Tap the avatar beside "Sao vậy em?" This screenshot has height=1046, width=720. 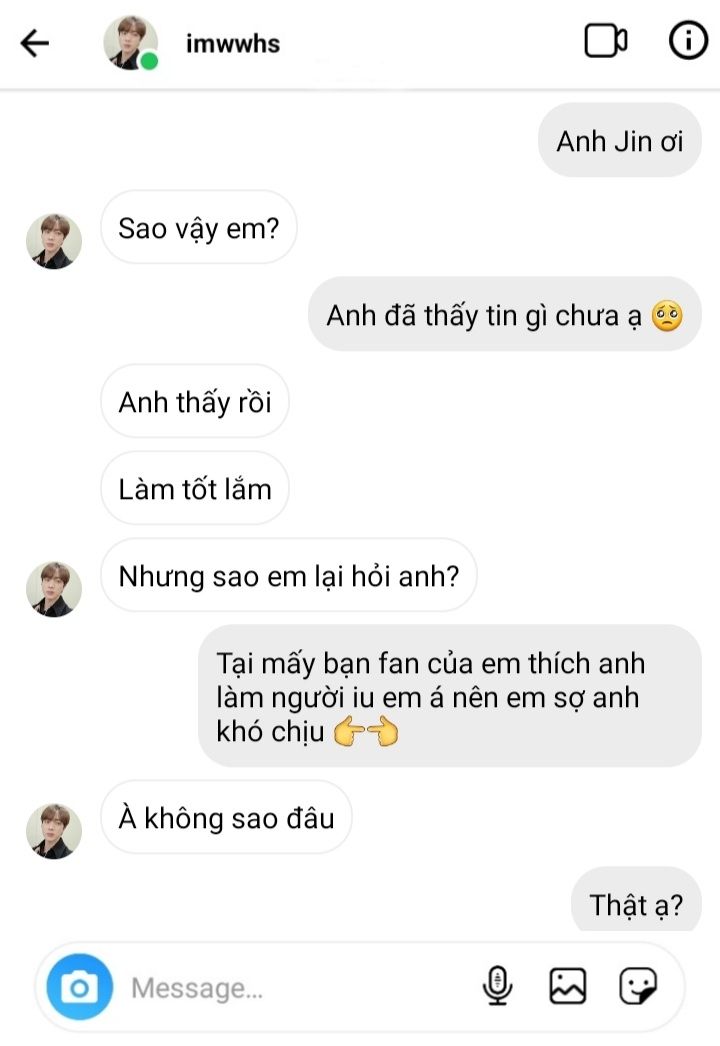point(54,241)
